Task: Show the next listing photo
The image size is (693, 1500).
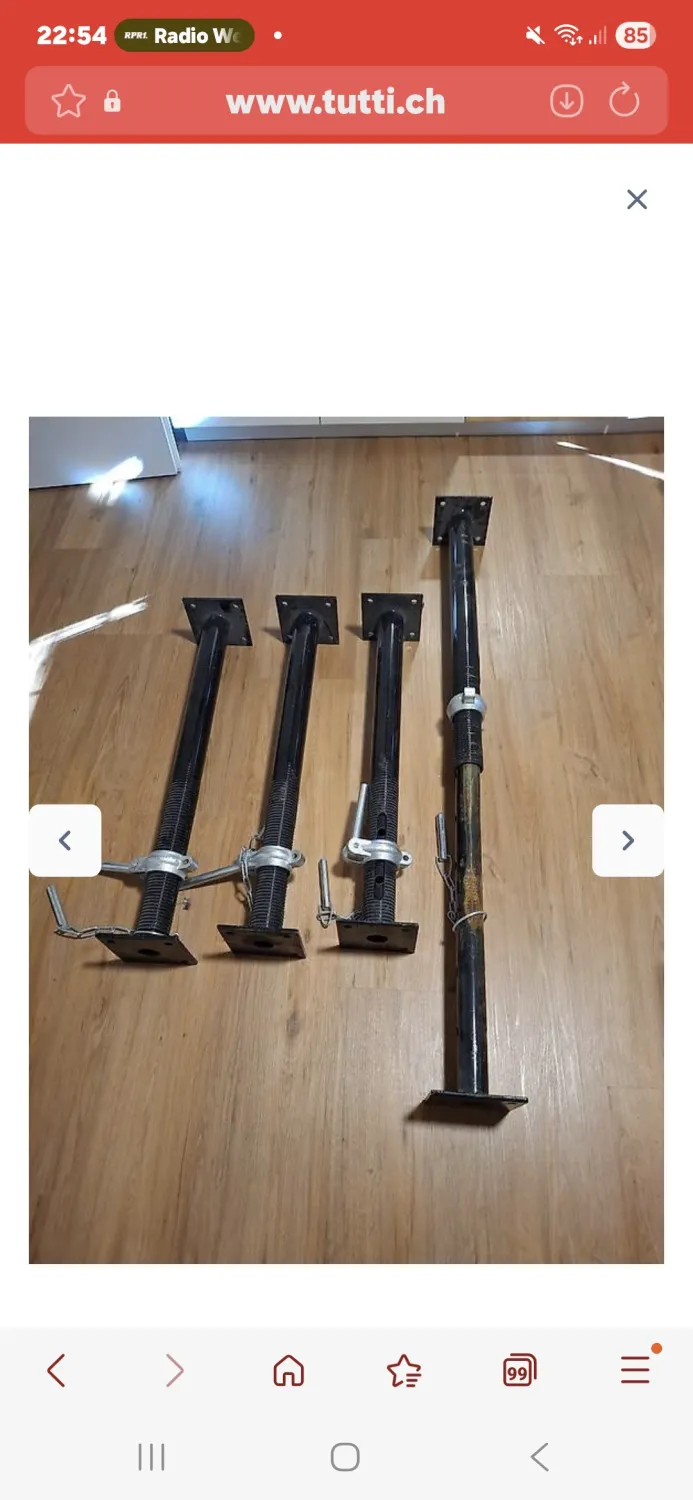Action: coord(628,841)
